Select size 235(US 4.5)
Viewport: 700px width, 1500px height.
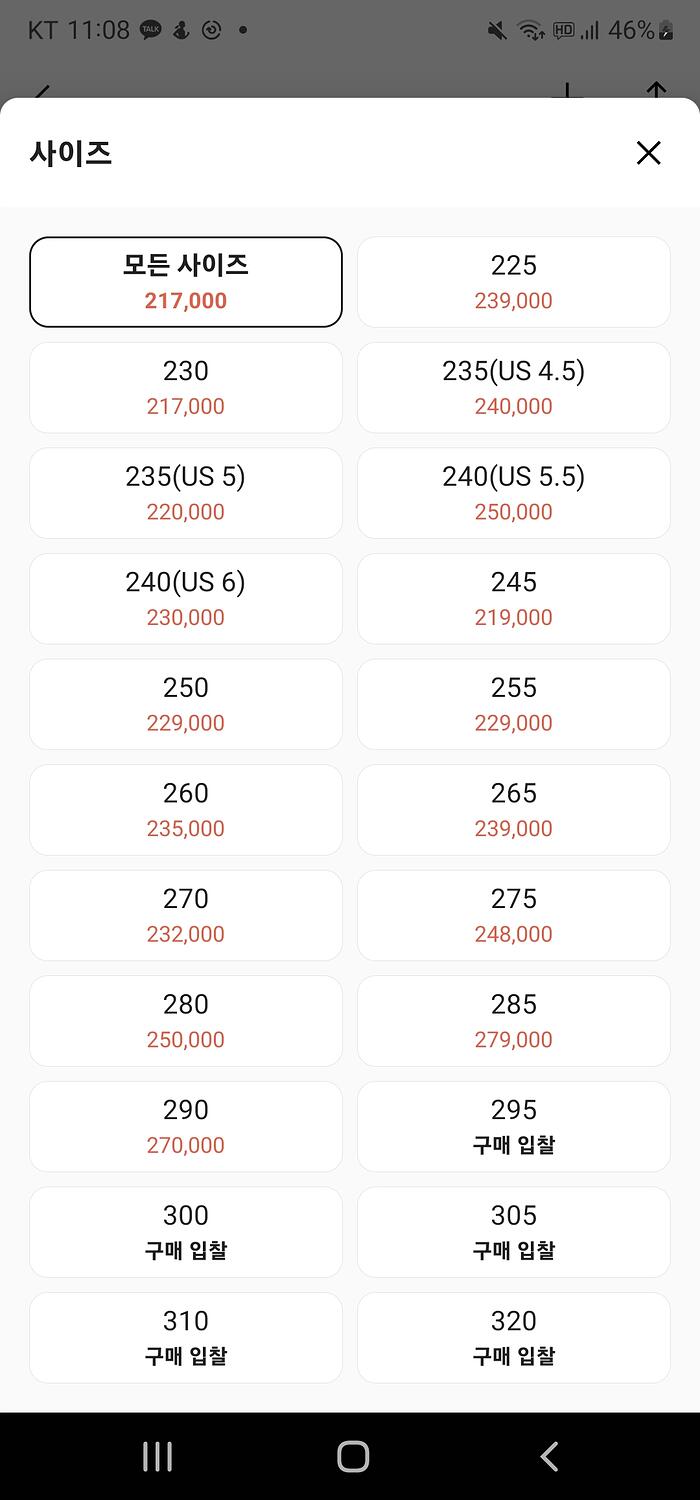514,388
